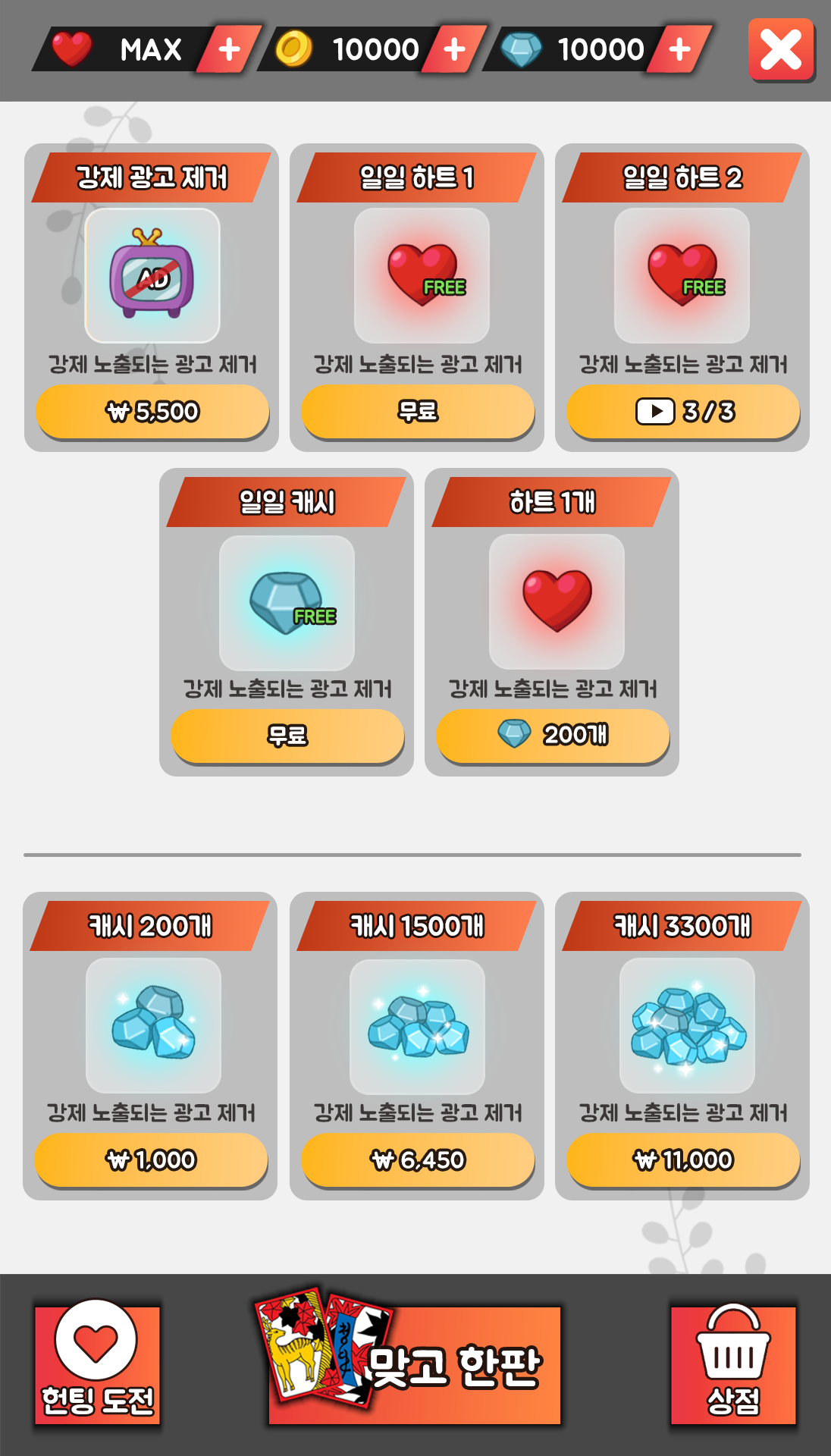The image size is (831, 1456).
Task: Add more gems with the plus button
Action: click(679, 49)
